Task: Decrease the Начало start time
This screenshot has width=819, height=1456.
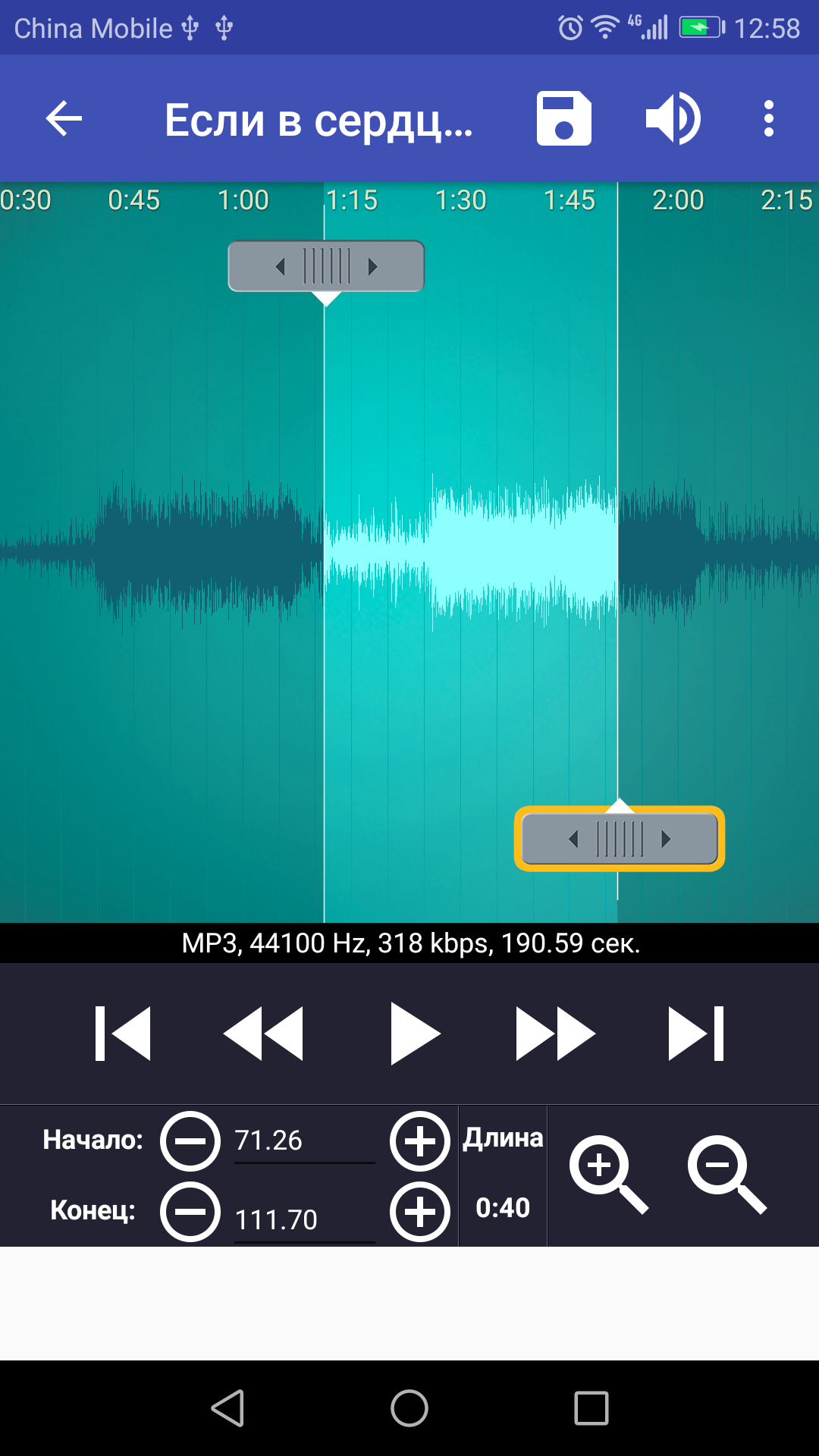Action: pos(190,1141)
